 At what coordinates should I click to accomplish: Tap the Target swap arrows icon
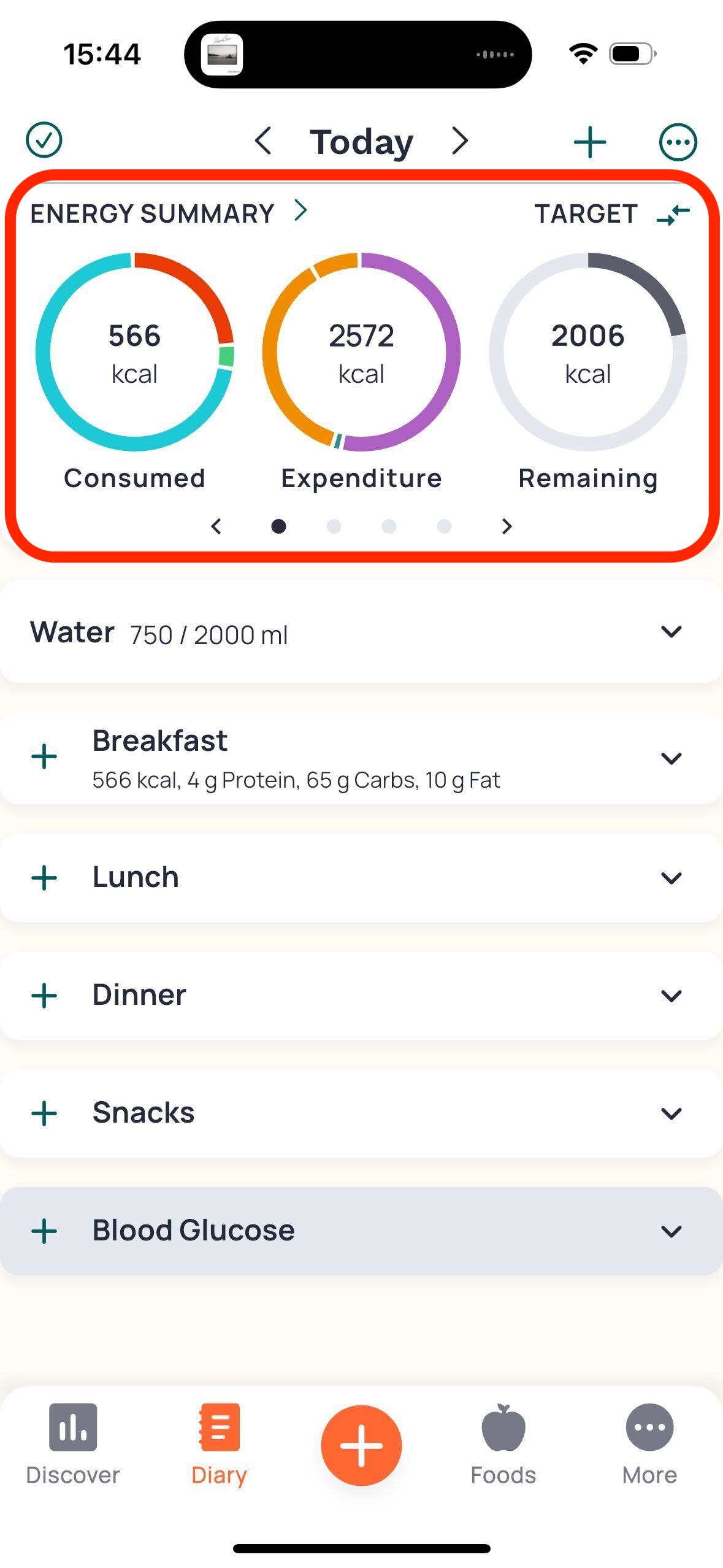click(x=673, y=214)
